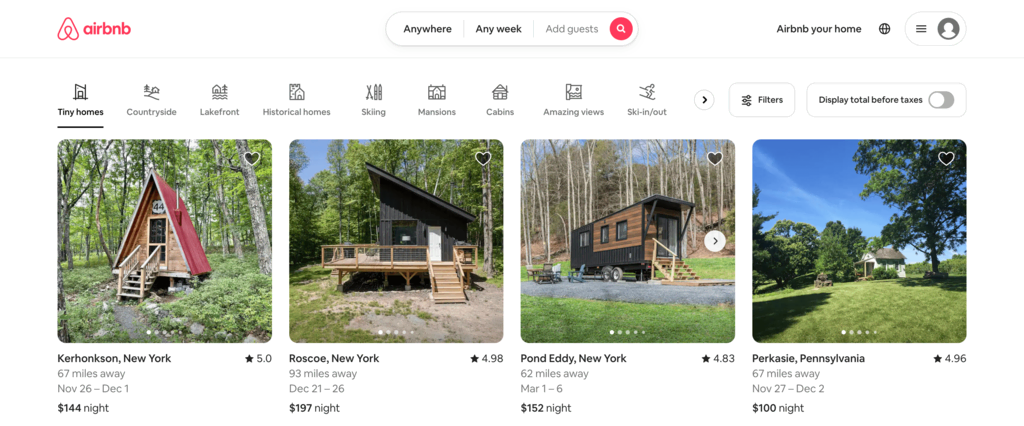
Task: Tap the red search magnifier button
Action: coord(621,29)
